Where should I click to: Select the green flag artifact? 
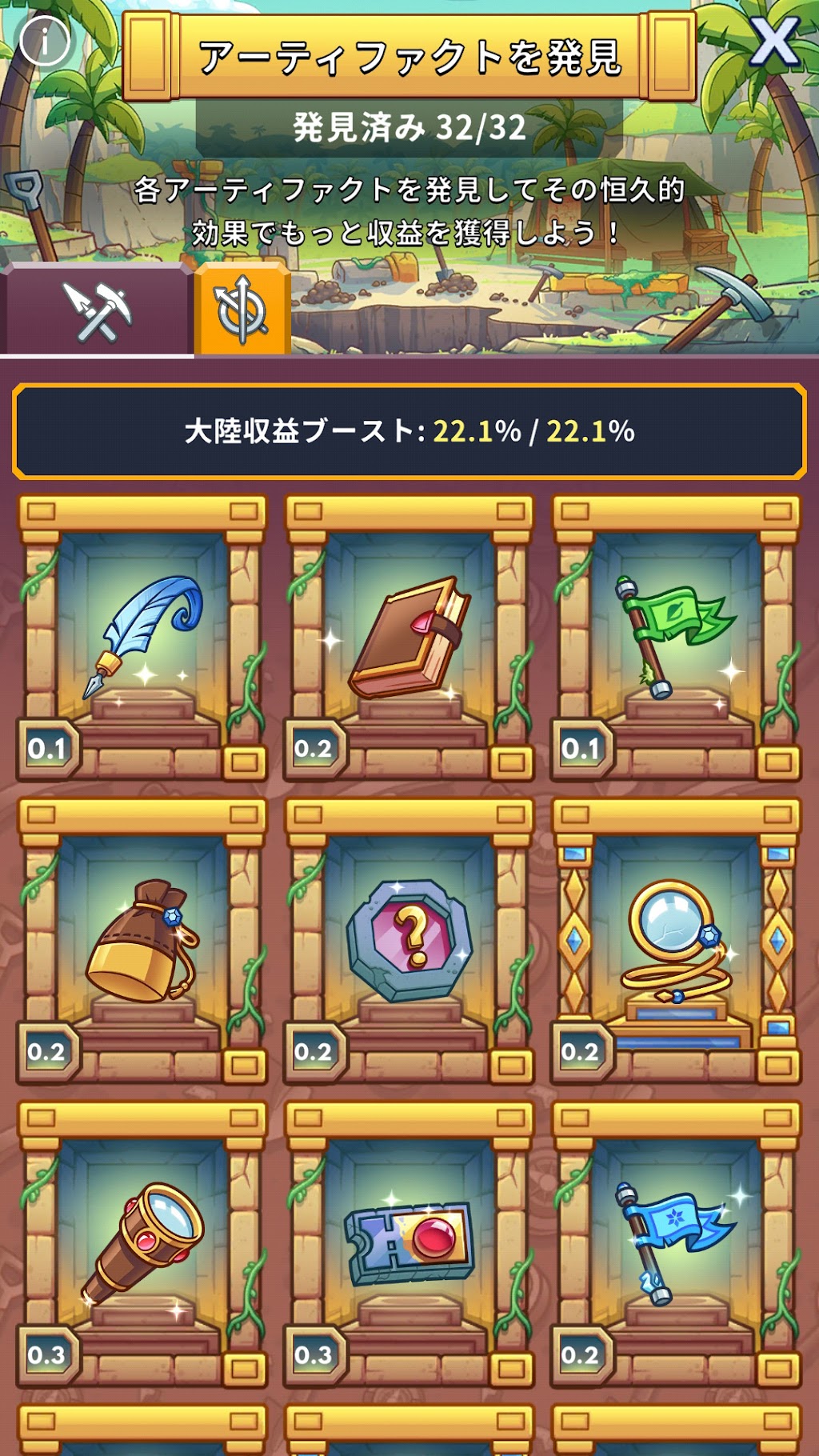click(676, 638)
